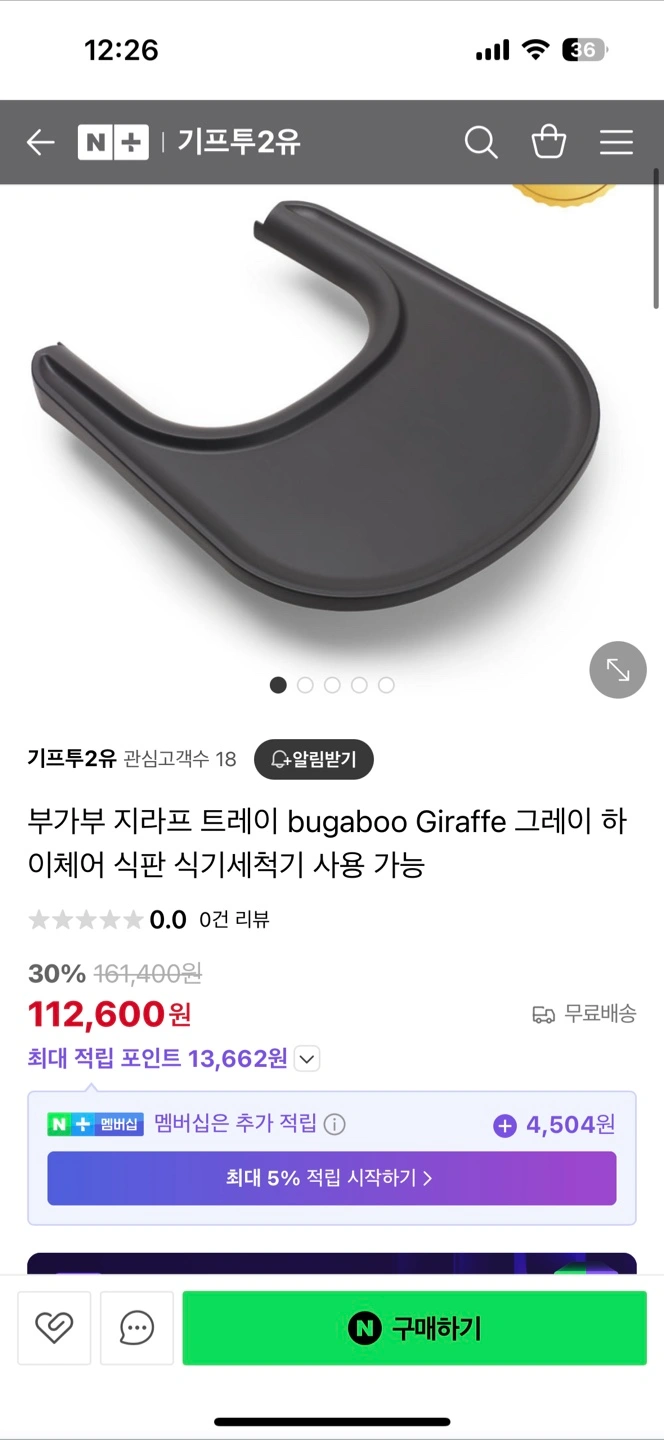Open the 멤버십 추가 적립 info icon

(335, 1124)
